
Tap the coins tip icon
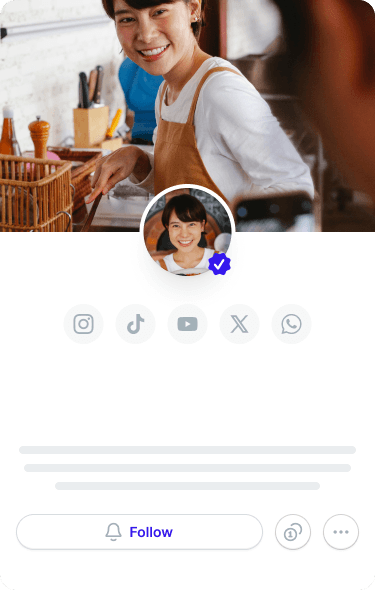click(x=293, y=532)
